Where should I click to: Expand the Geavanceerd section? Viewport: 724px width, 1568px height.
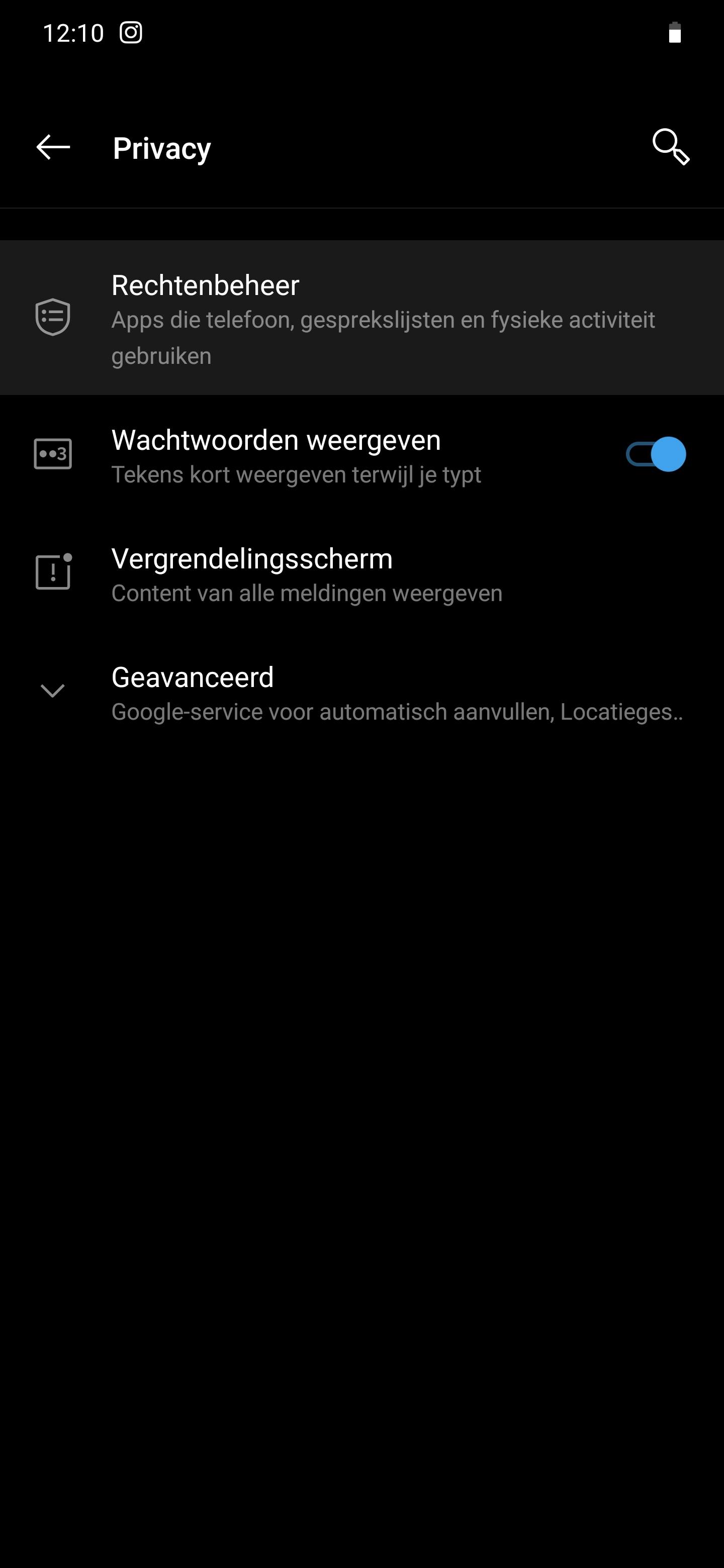click(361, 694)
